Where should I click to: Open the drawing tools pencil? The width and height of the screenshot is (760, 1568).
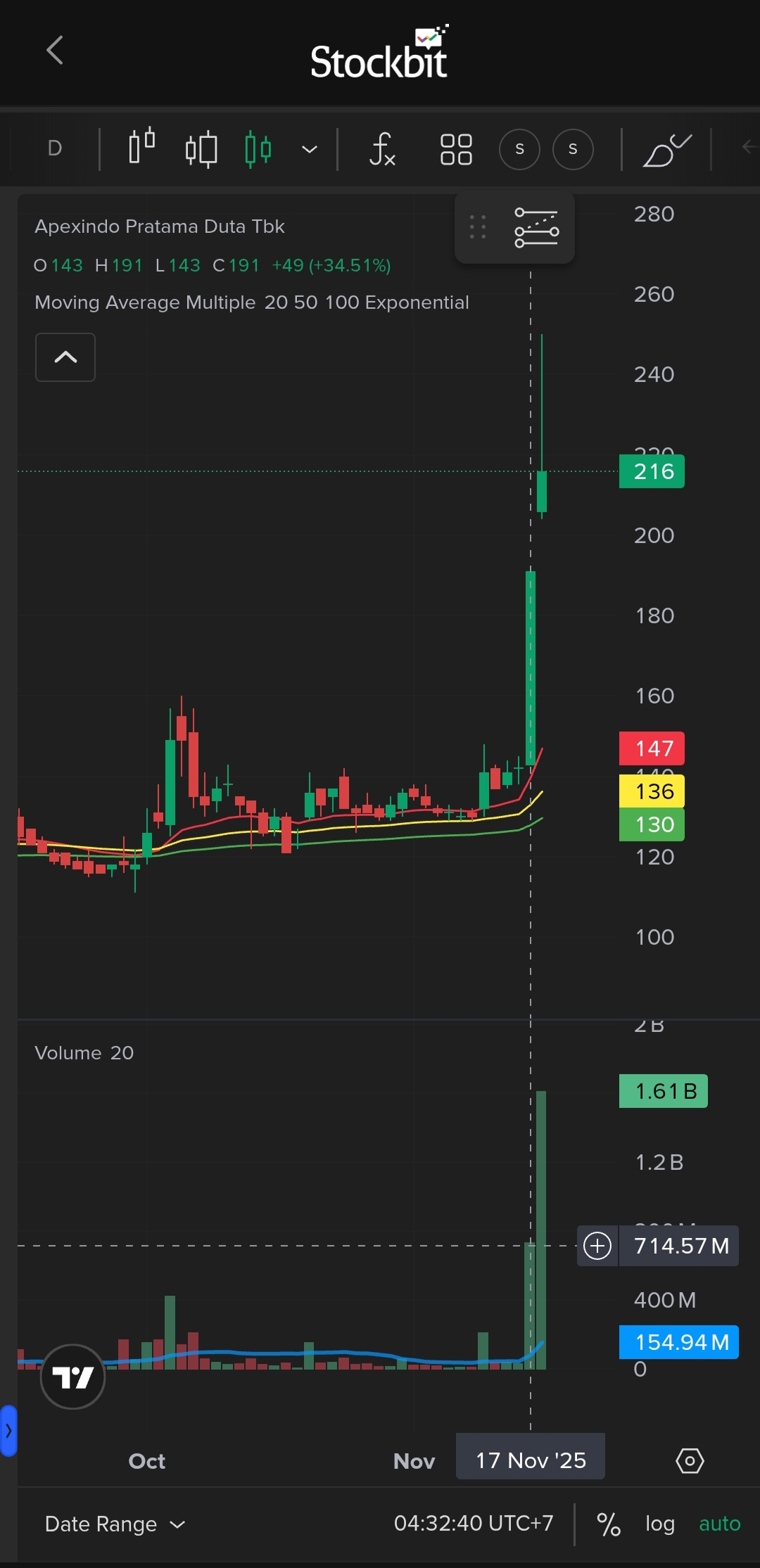(x=666, y=150)
